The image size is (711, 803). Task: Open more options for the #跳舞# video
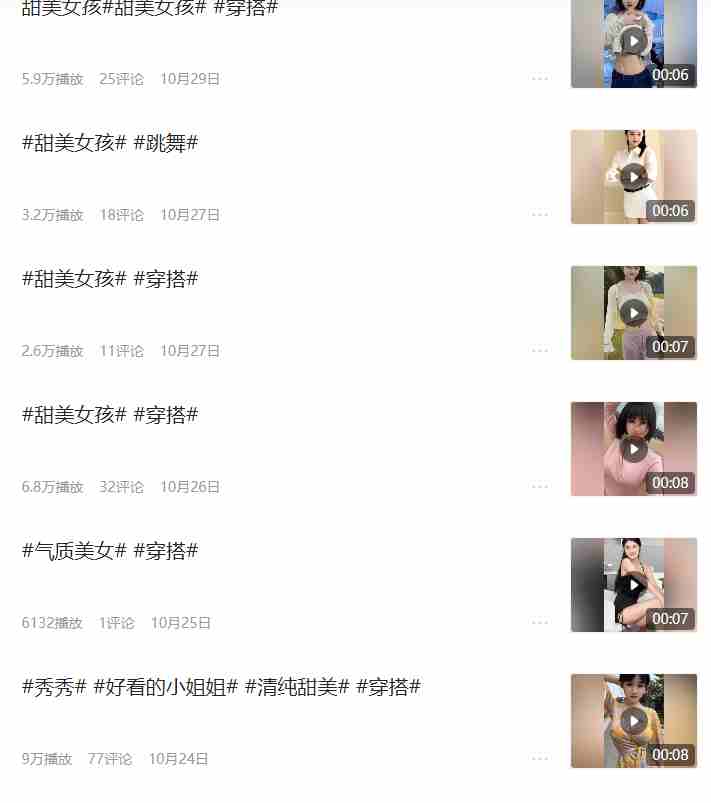540,215
